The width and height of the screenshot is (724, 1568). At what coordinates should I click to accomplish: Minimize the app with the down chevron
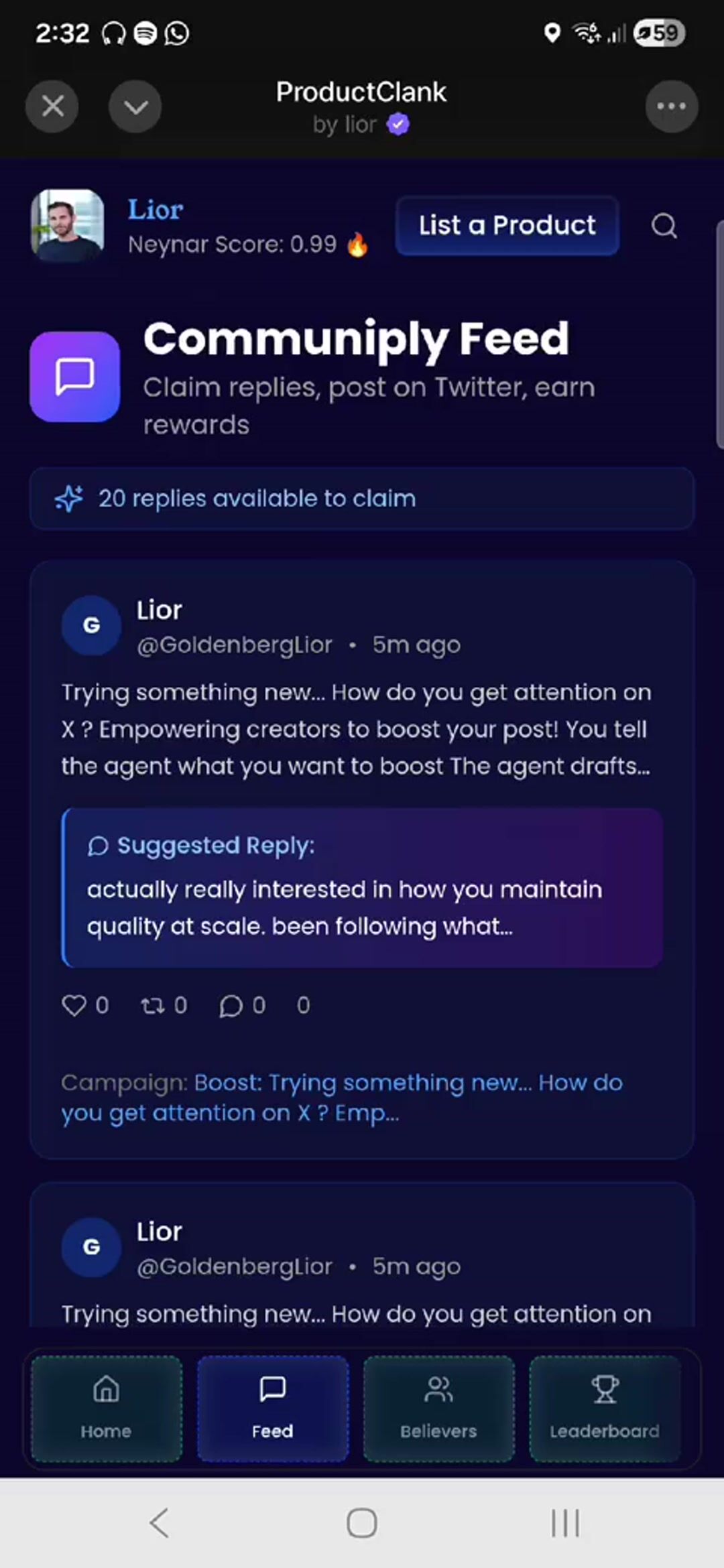135,107
